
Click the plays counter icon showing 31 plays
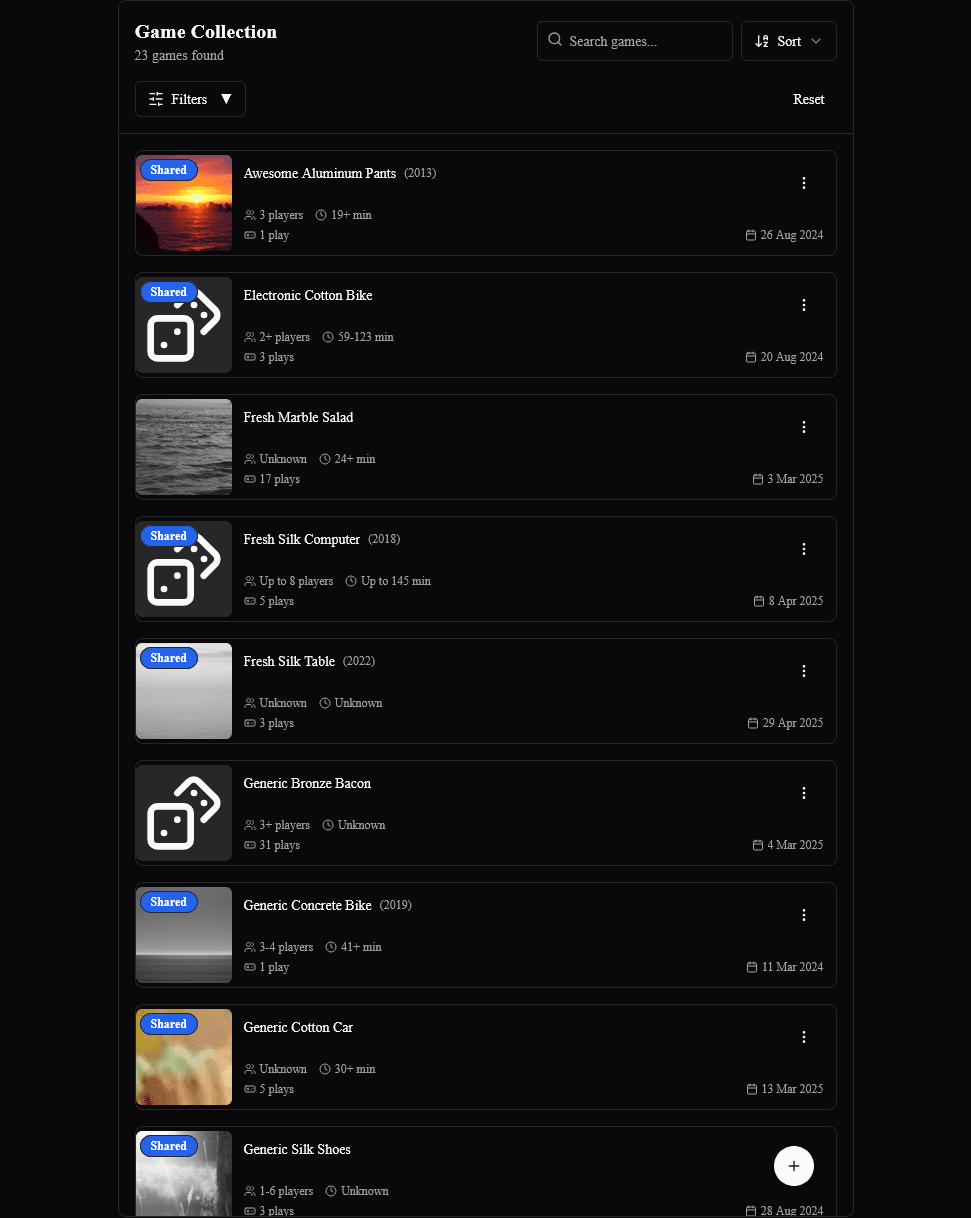click(x=249, y=845)
